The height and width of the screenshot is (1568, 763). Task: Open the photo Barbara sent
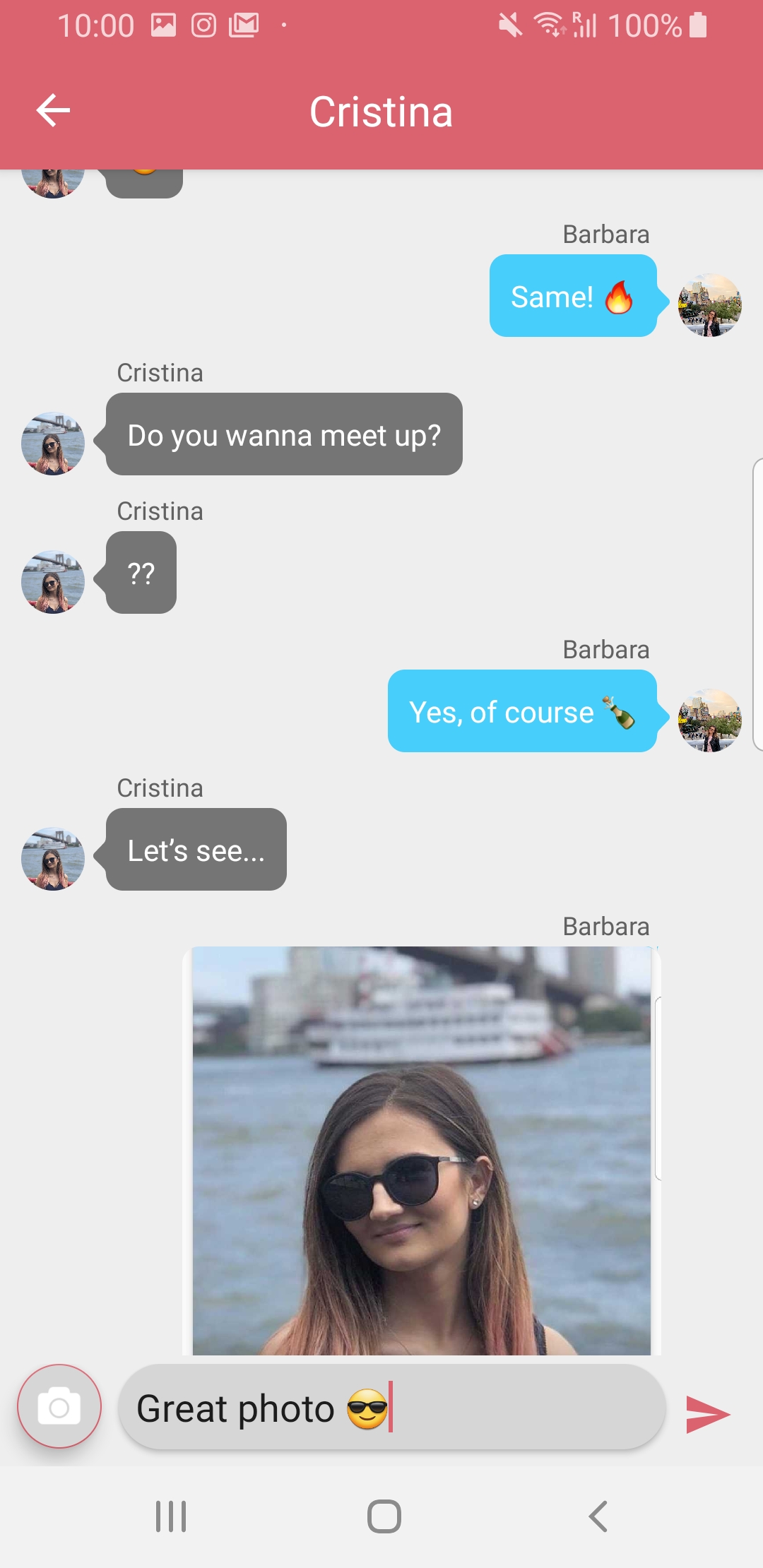pos(422,1151)
